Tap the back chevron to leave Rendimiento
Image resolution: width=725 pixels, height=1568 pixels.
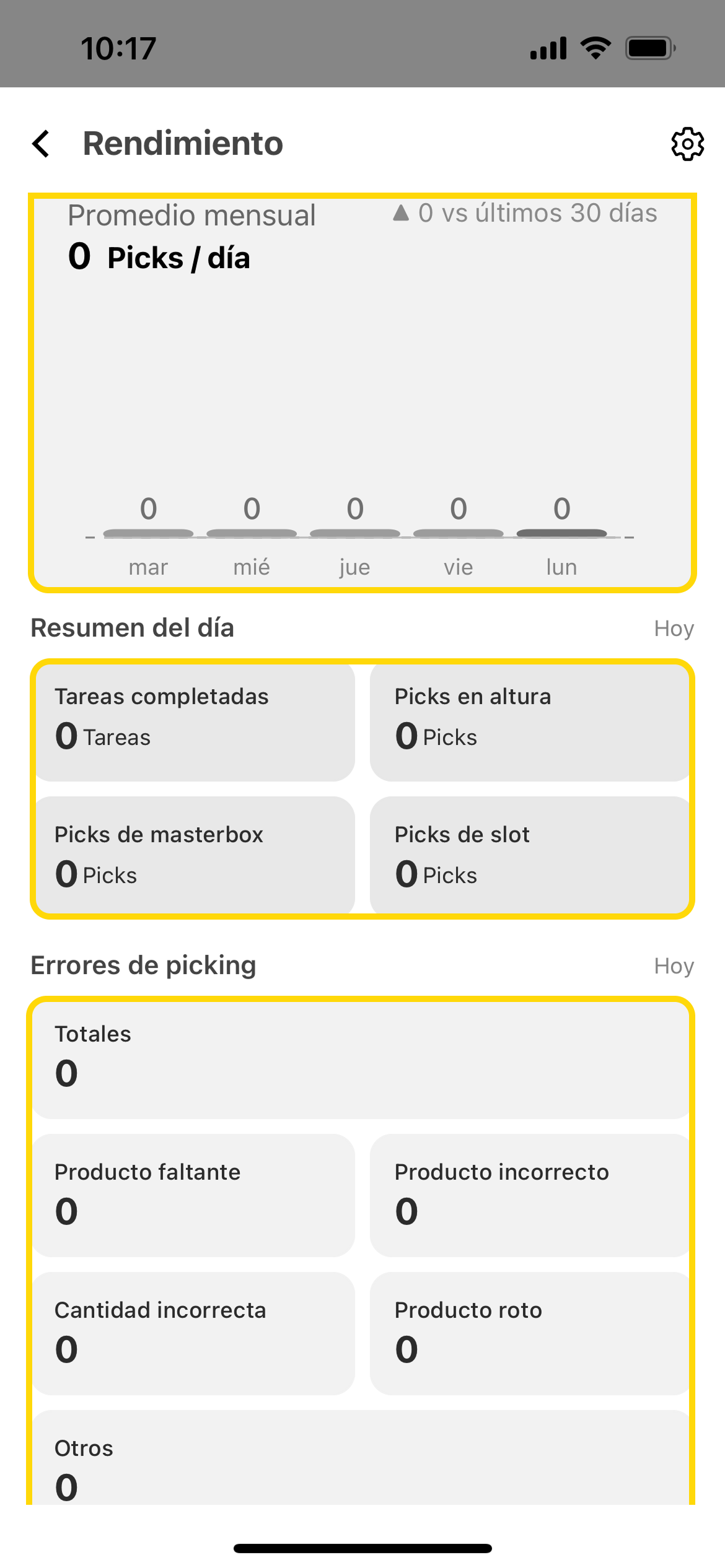pos(41,144)
